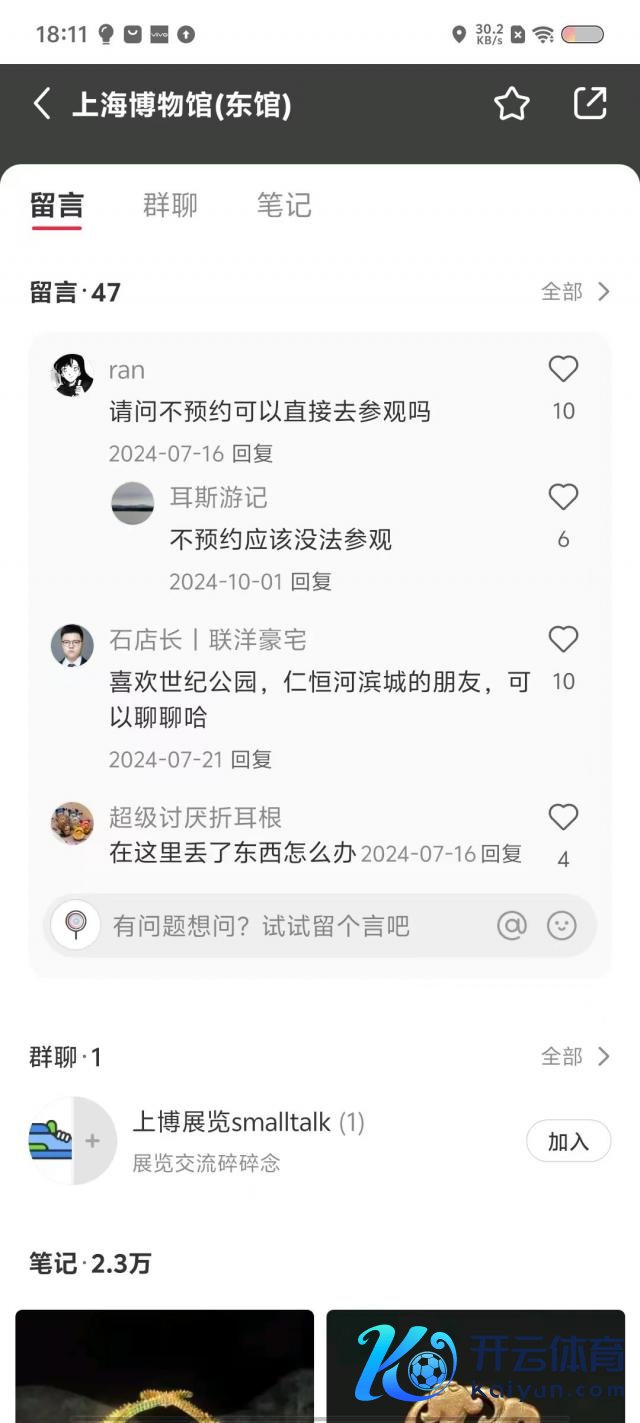
Task: Favorite this location with the star icon
Action: pos(511,104)
